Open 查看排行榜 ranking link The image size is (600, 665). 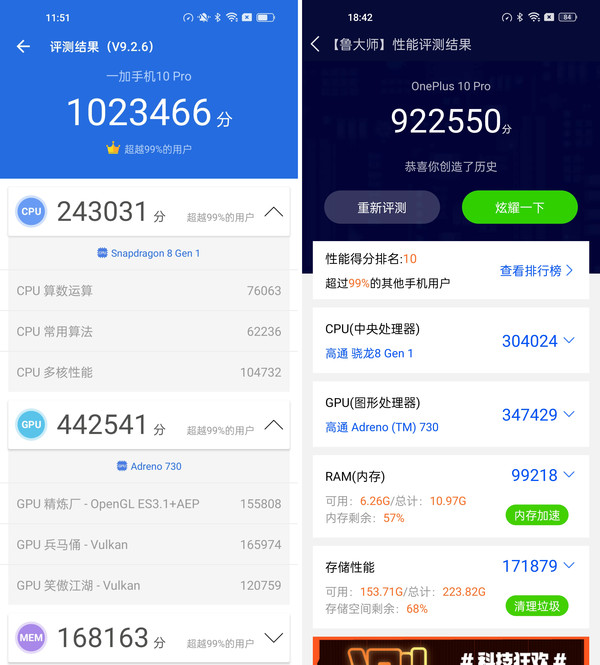pyautogui.click(x=536, y=270)
